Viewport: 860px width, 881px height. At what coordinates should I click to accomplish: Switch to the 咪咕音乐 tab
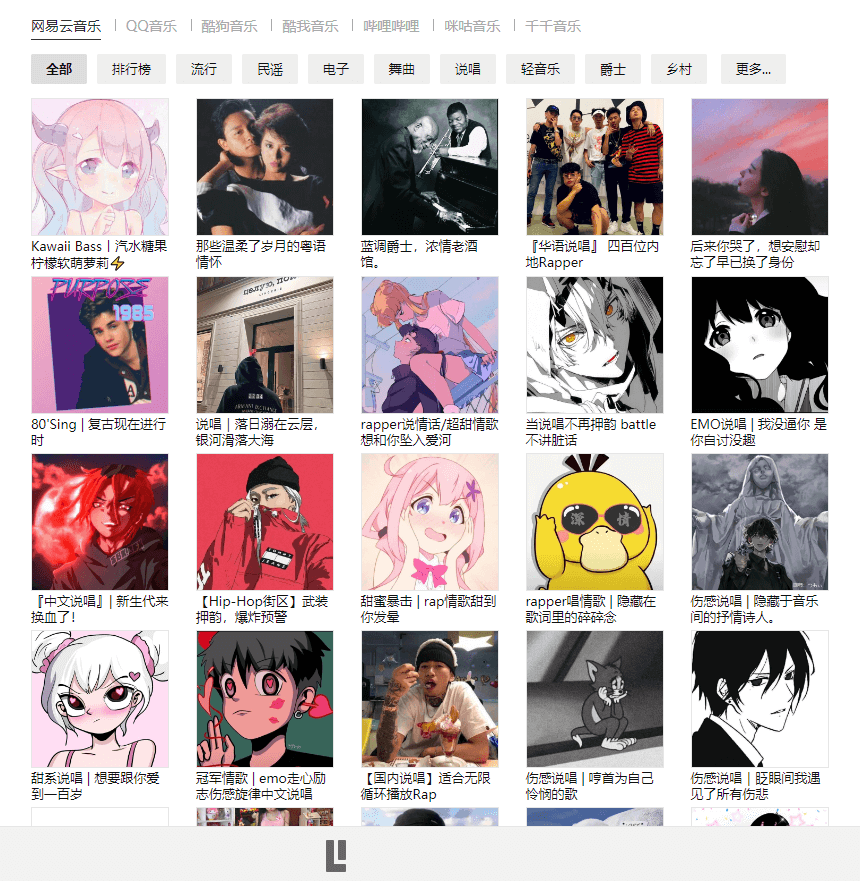(x=472, y=26)
